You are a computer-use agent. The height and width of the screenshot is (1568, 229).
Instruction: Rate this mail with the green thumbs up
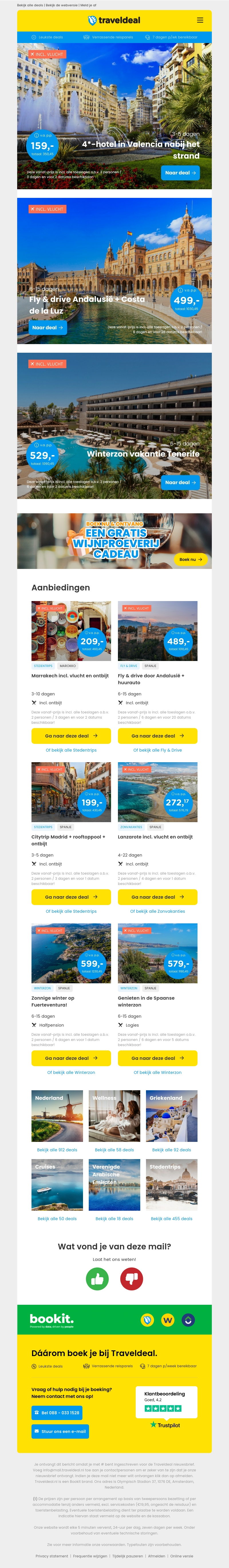coord(97,1279)
